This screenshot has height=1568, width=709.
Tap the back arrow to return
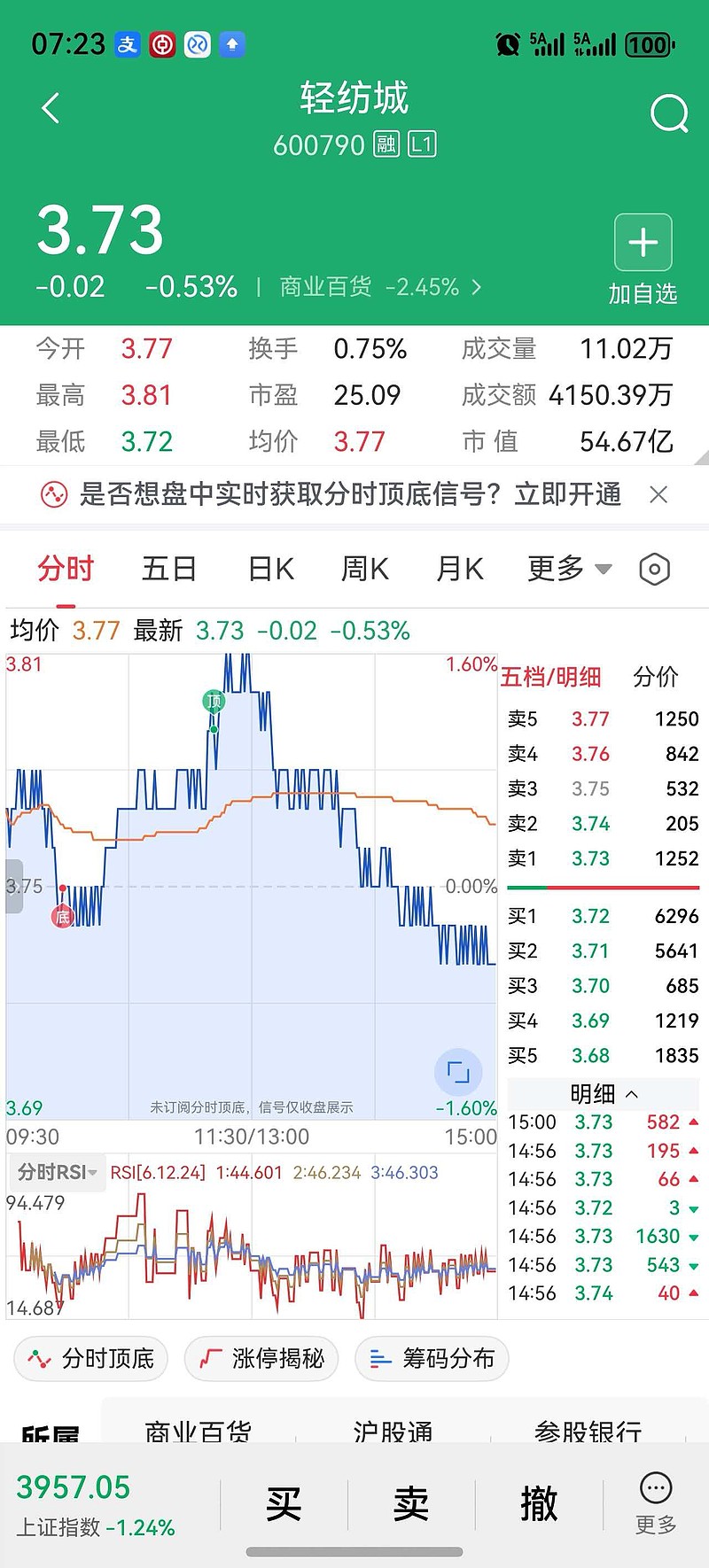coord(50,107)
